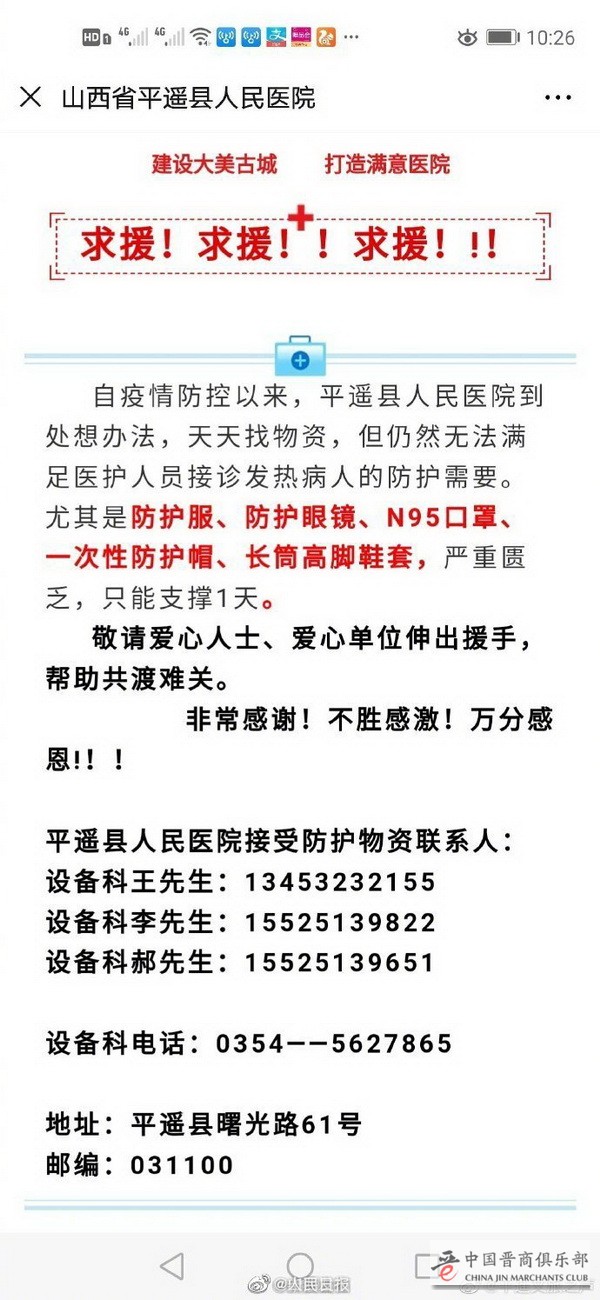Image resolution: width=600 pixels, height=1300 pixels.
Task: Tap the system back button
Action: coord(172,1266)
